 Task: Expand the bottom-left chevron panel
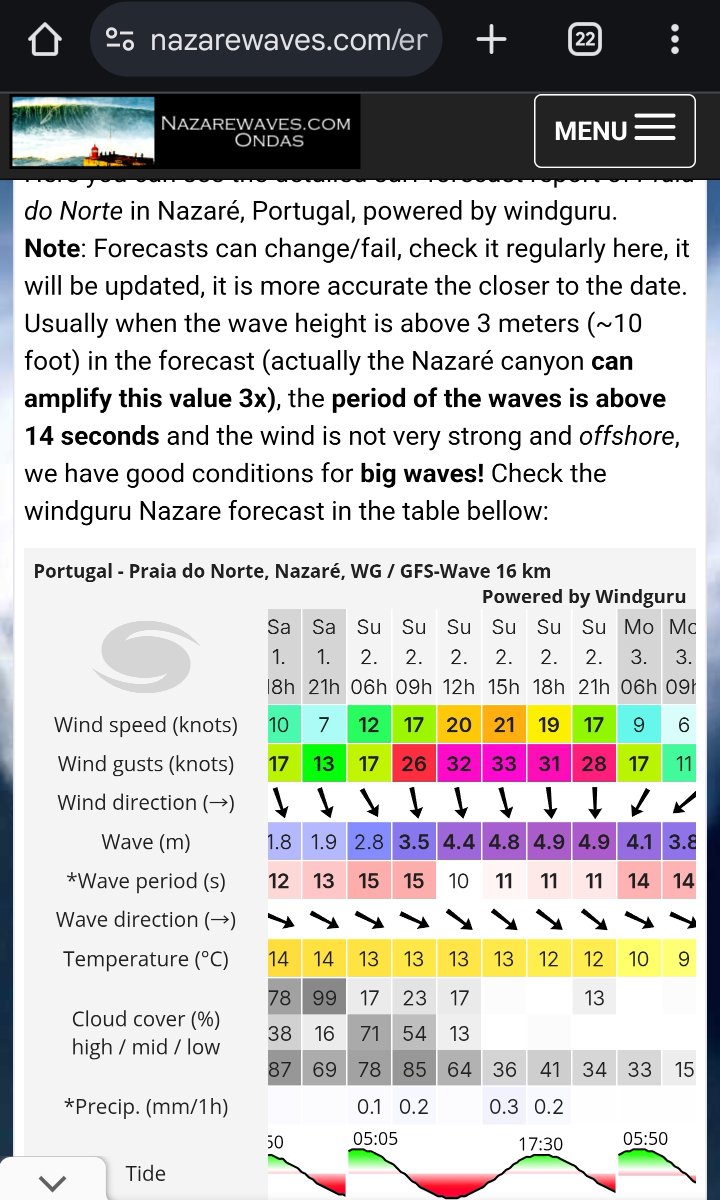(52, 1182)
